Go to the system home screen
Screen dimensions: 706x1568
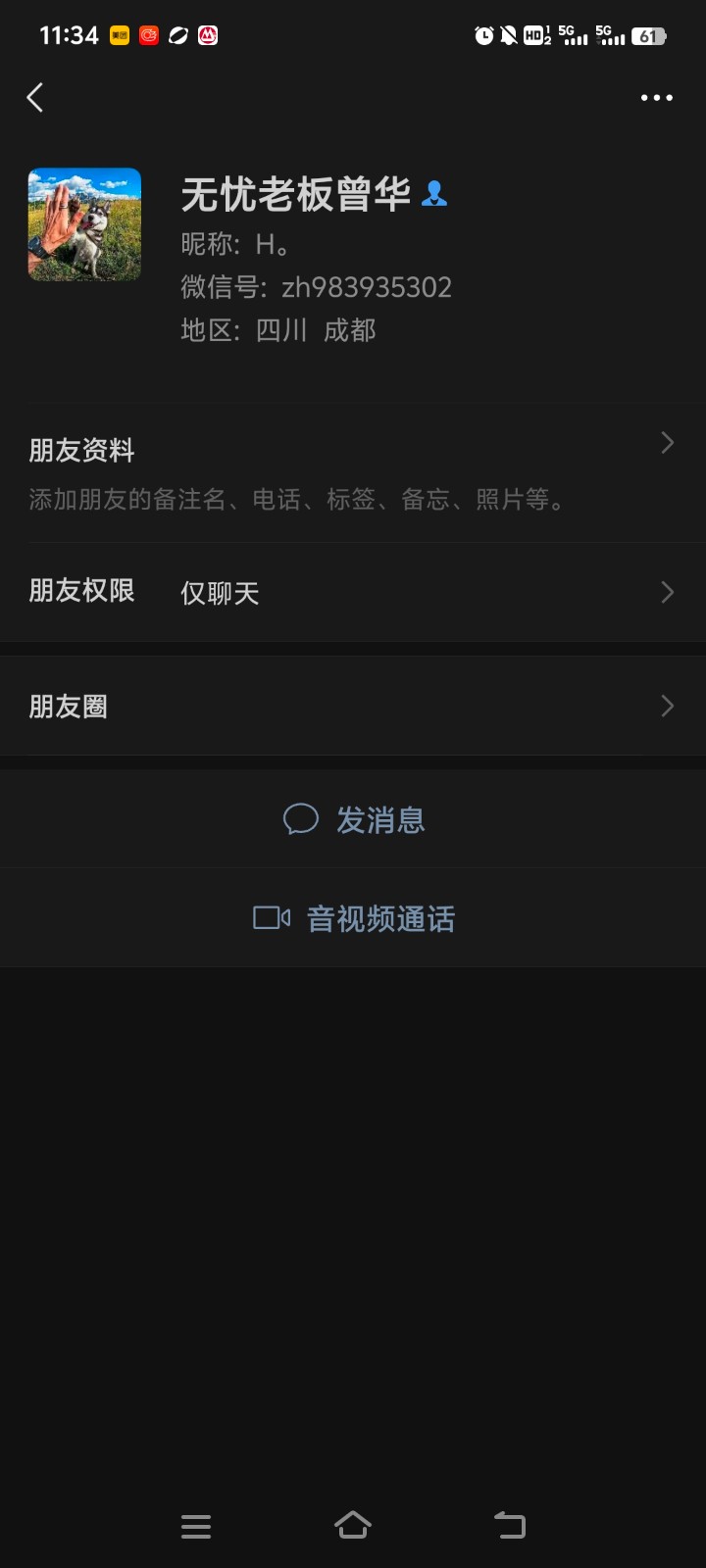coord(353,1525)
